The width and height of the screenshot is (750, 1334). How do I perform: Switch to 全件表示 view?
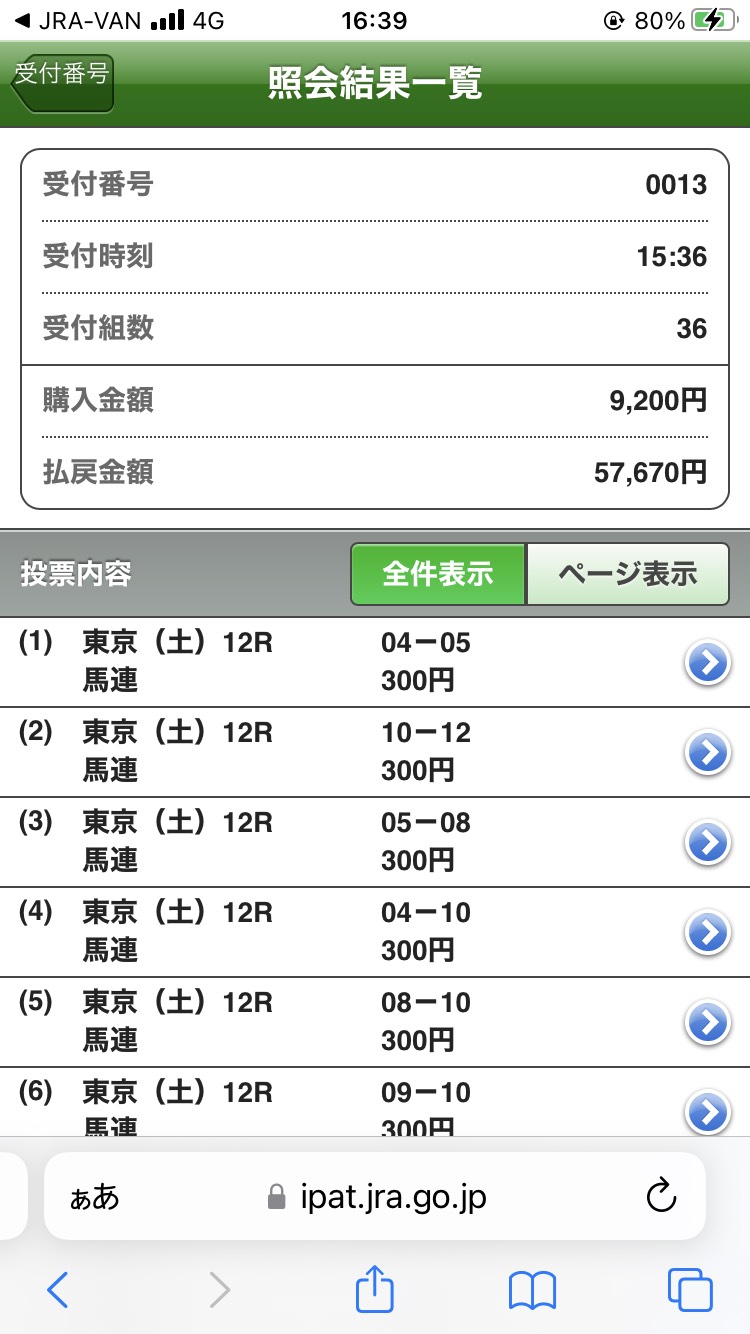click(437, 574)
